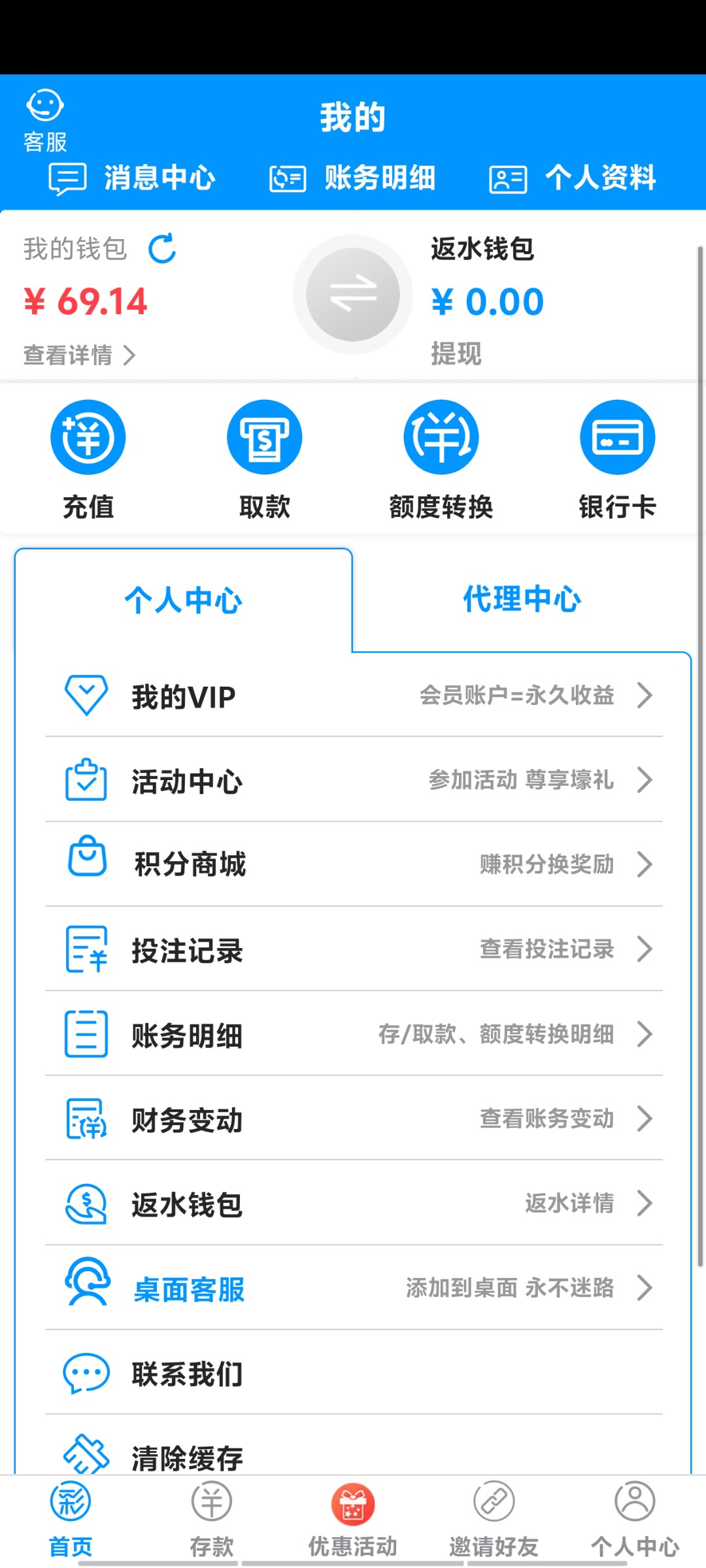The height and width of the screenshot is (1568, 706).
Task: Open 充值 recharge
Action: pyautogui.click(x=88, y=461)
